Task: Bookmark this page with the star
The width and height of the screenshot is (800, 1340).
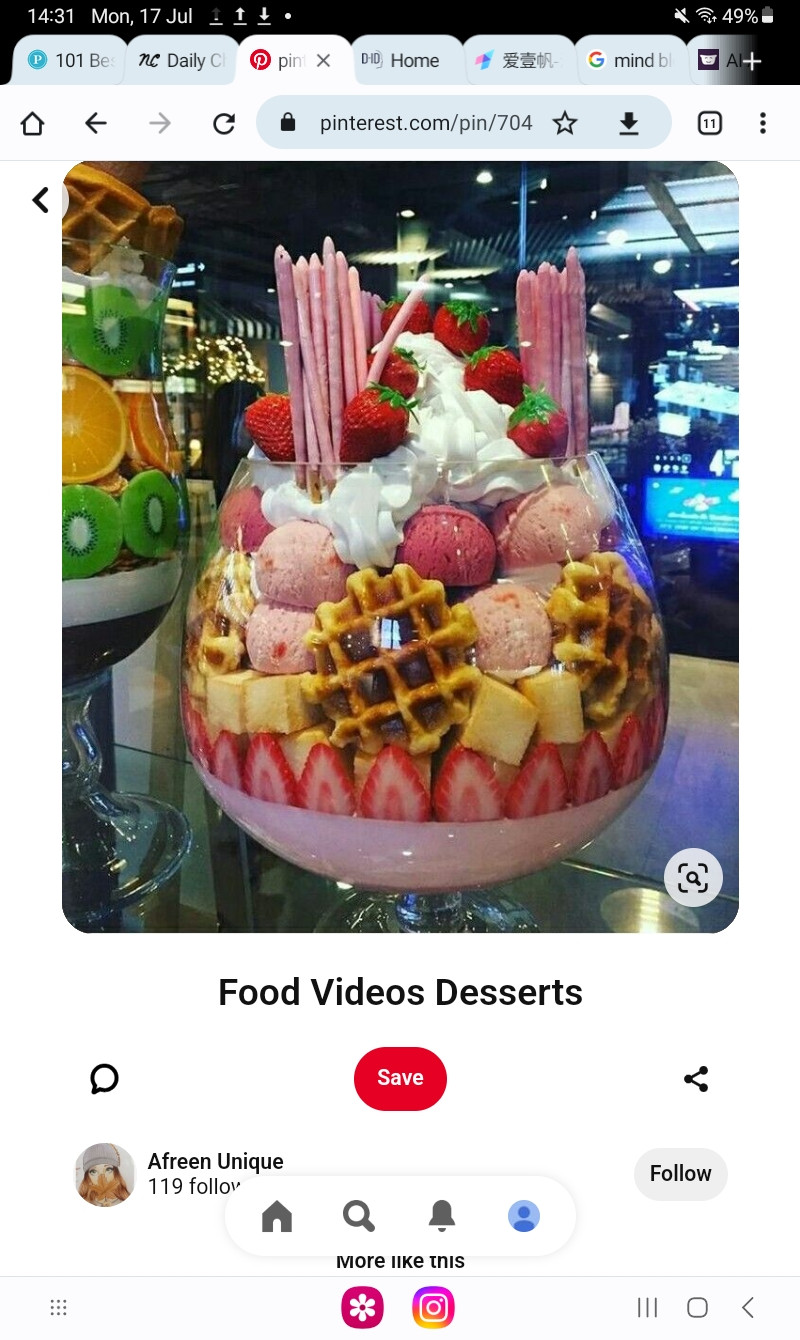Action: coord(565,123)
